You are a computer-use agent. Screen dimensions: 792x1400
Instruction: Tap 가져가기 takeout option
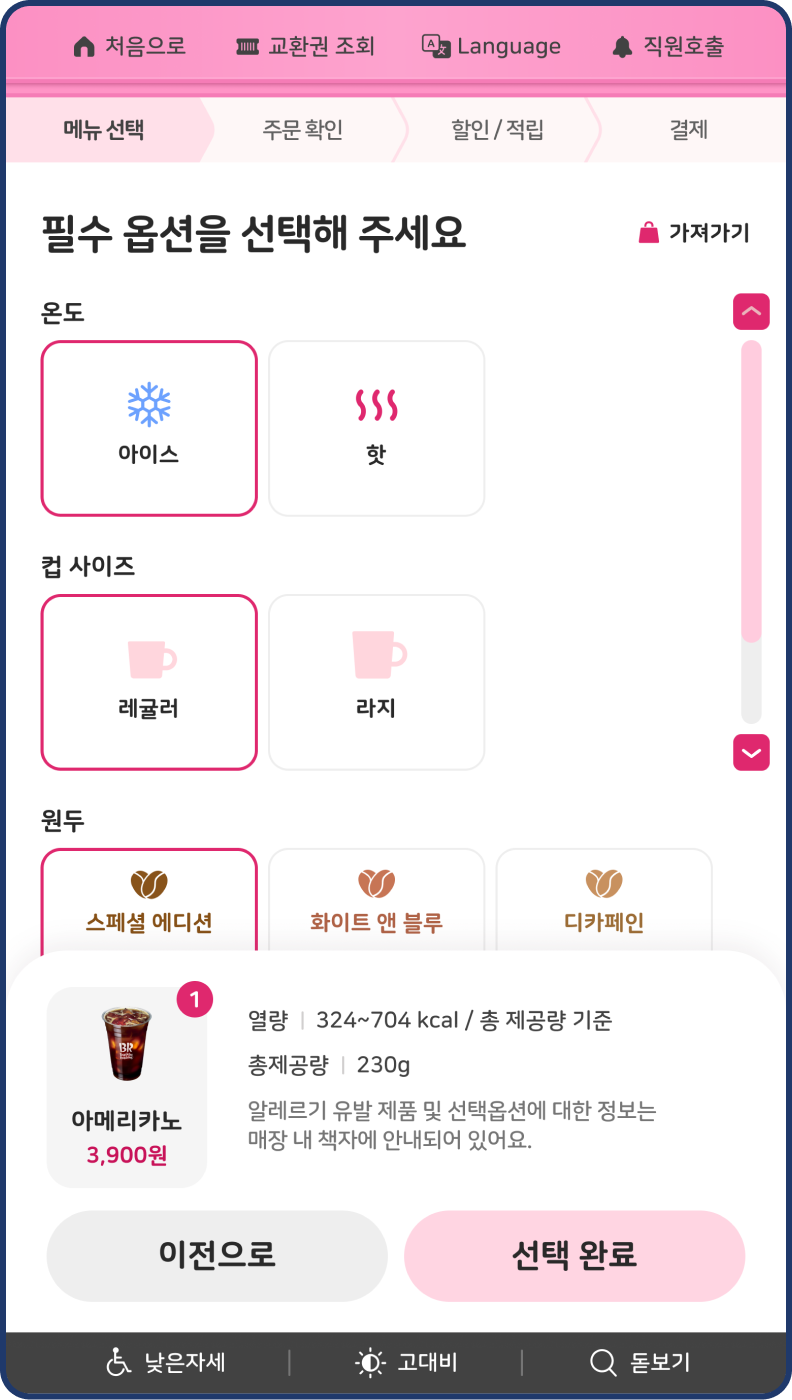click(x=694, y=233)
